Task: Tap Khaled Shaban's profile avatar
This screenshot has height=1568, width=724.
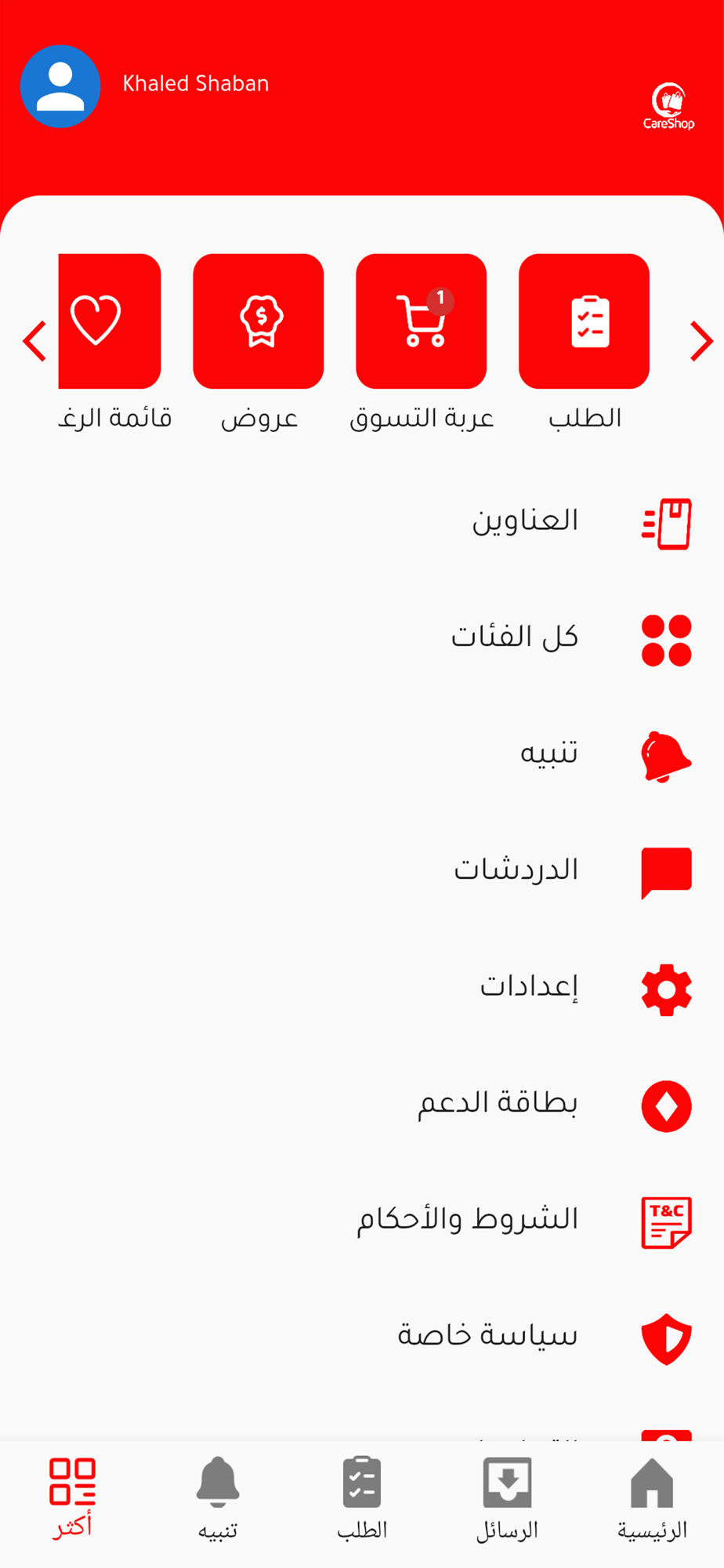Action: click(x=60, y=86)
